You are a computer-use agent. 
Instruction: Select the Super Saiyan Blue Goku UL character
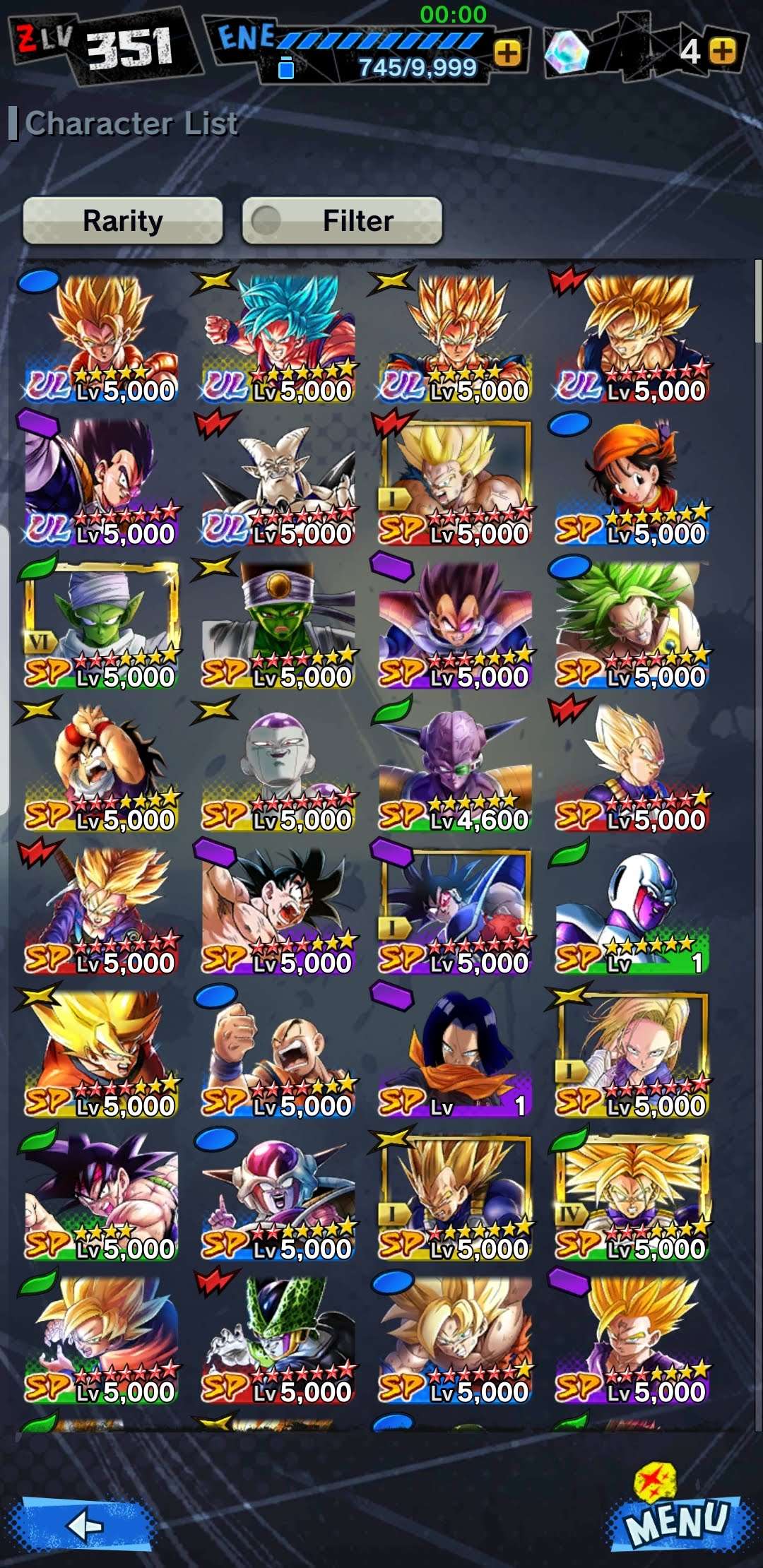pos(278,339)
